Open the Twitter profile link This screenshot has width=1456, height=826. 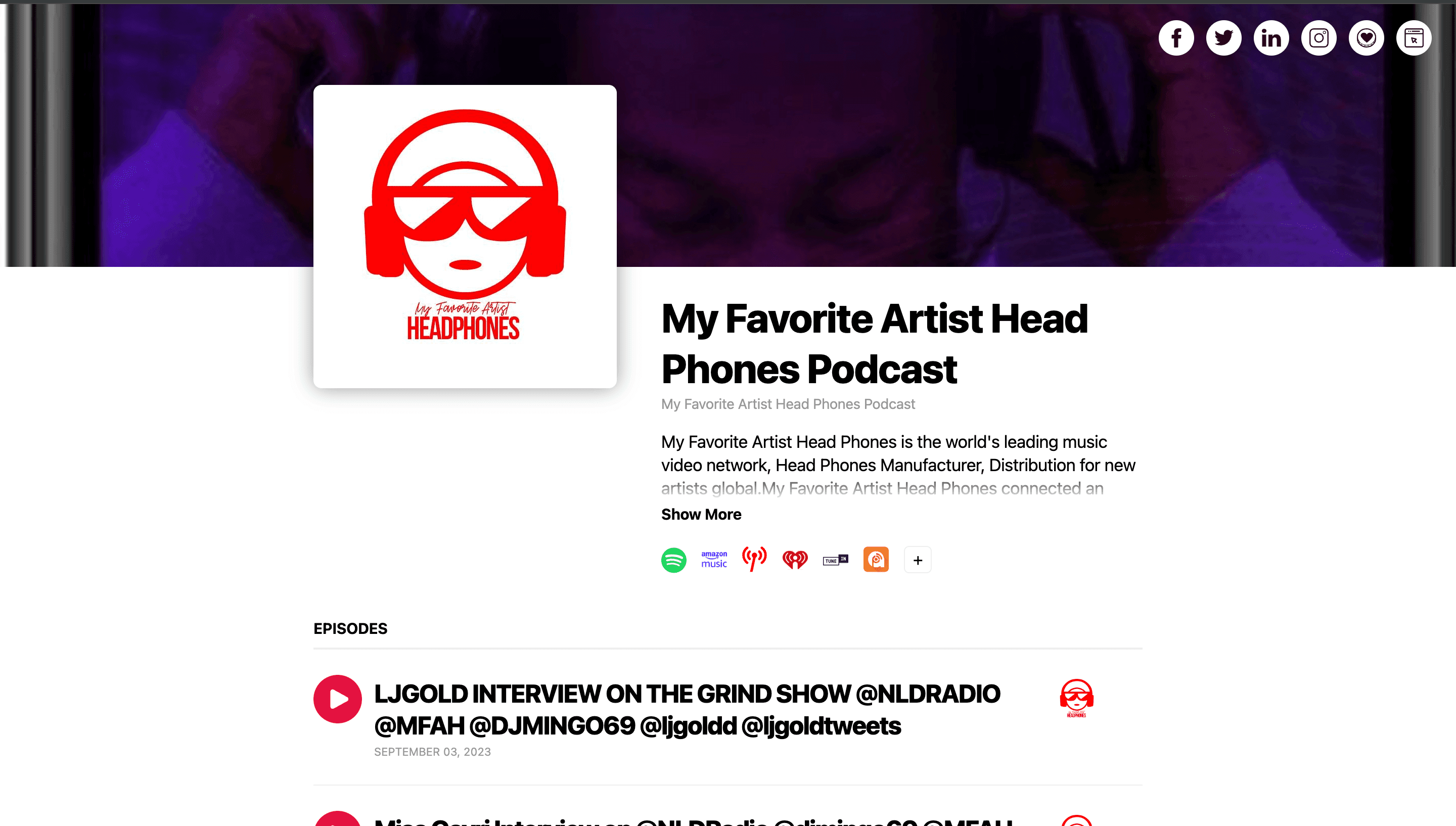point(1223,38)
